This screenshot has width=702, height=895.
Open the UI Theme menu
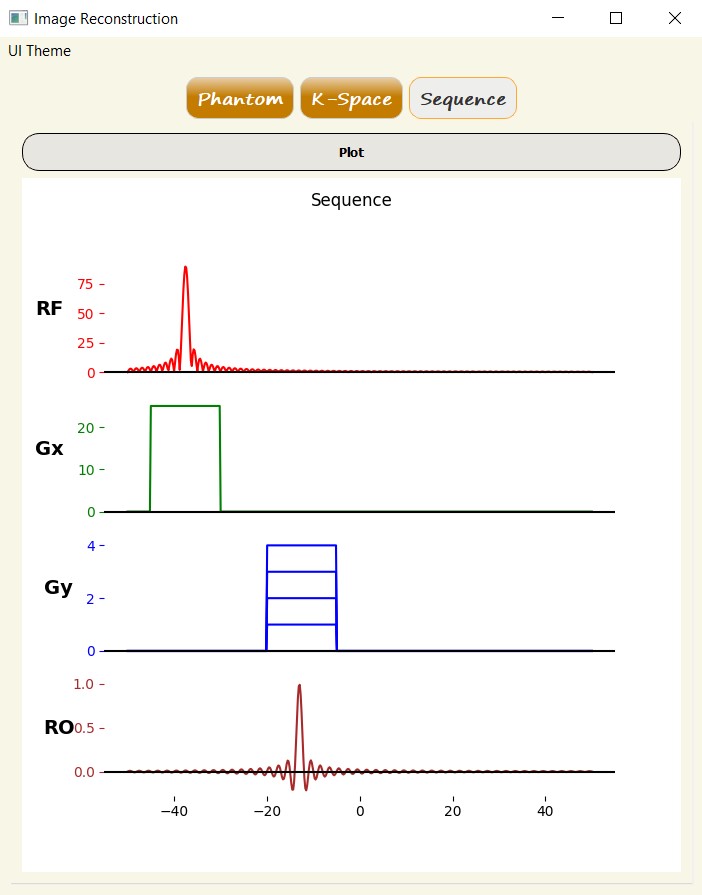[40, 51]
